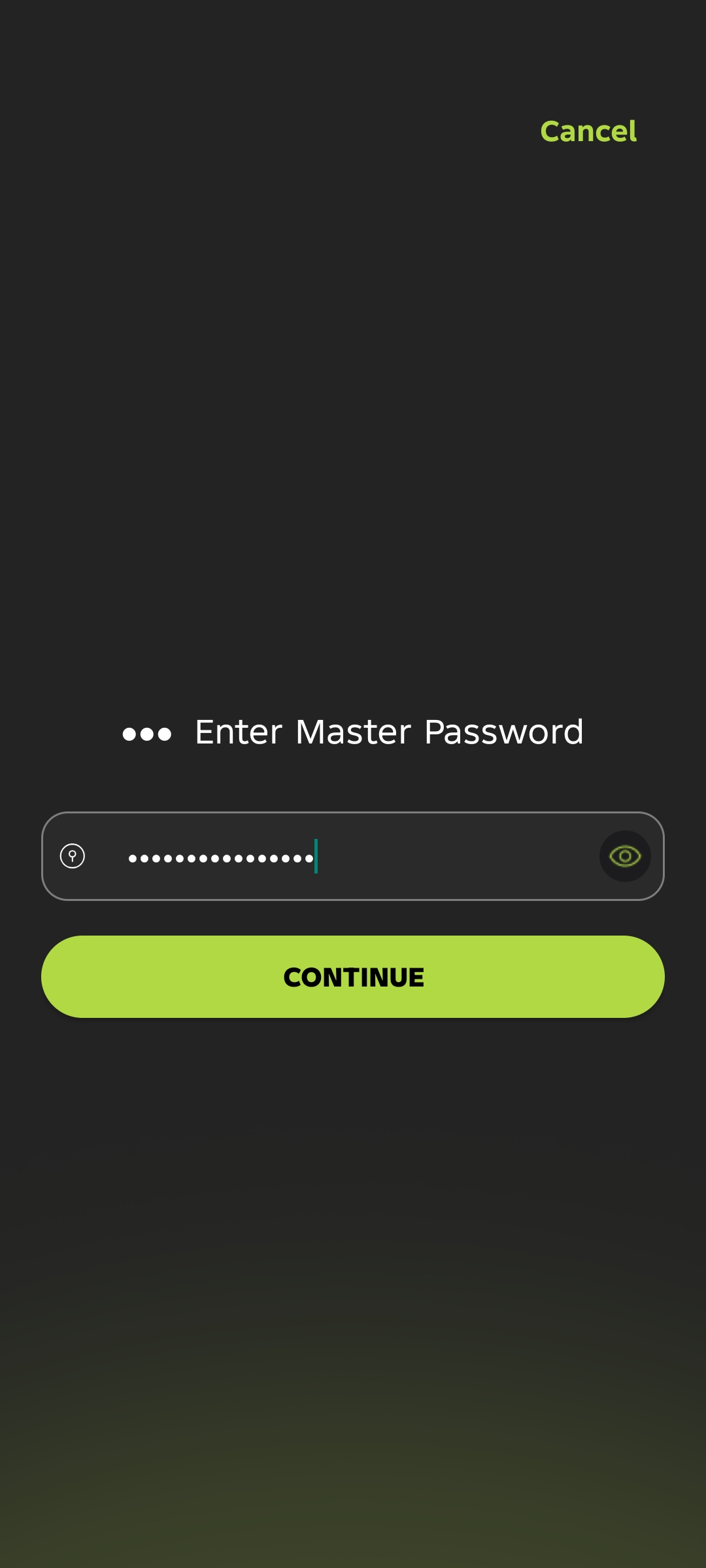Click Cancel to abort password entry

coord(588,131)
